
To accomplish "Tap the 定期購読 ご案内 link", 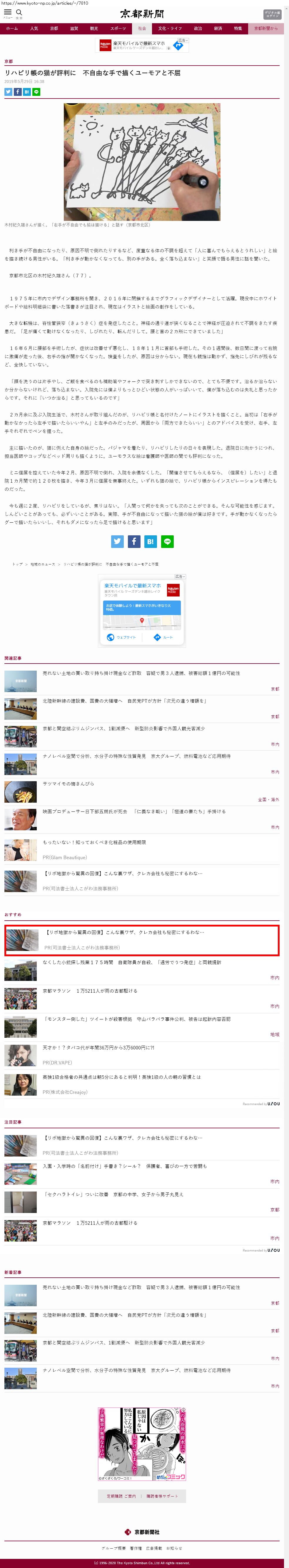I will click(x=122, y=1496).
